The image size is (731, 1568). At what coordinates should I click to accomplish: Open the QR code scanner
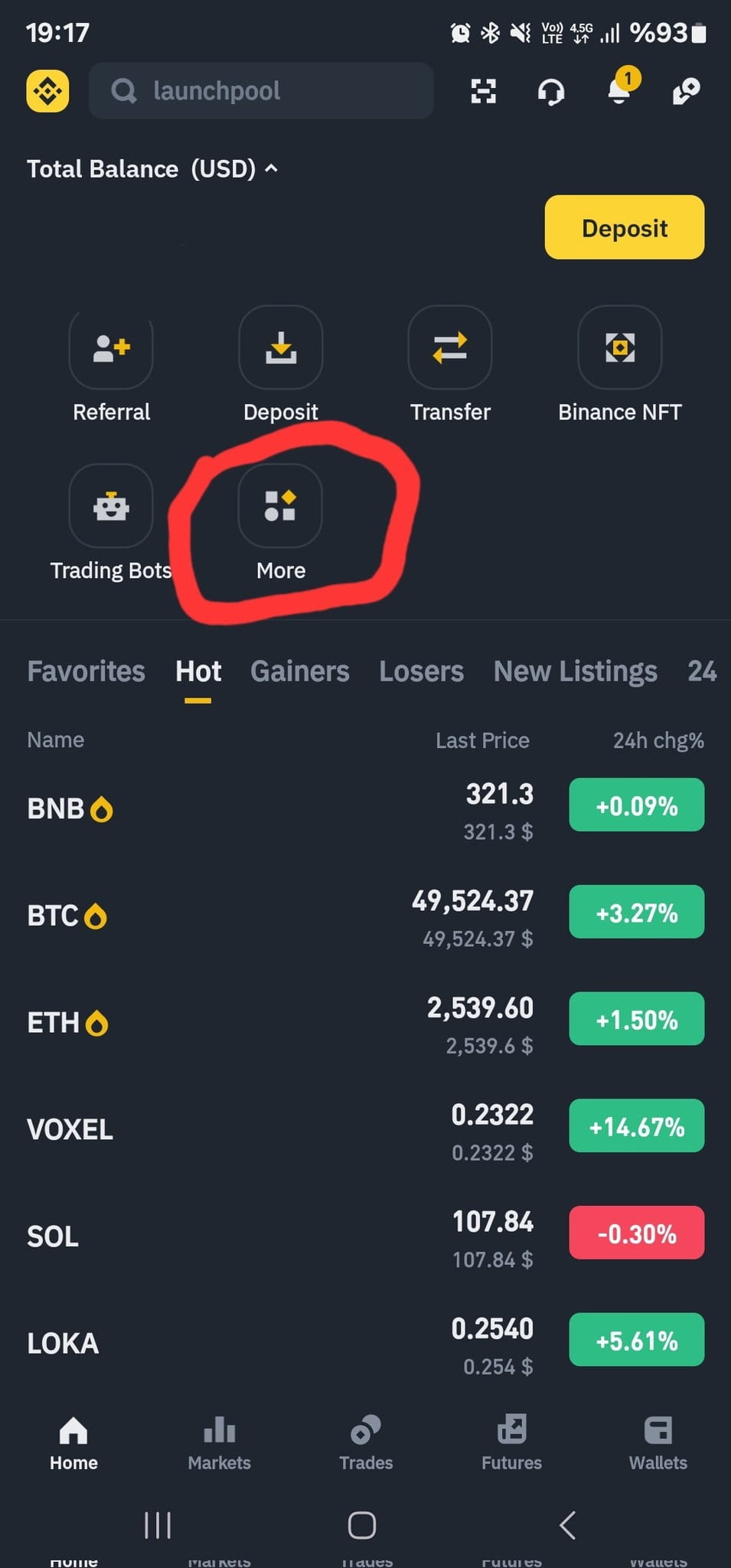(x=484, y=91)
